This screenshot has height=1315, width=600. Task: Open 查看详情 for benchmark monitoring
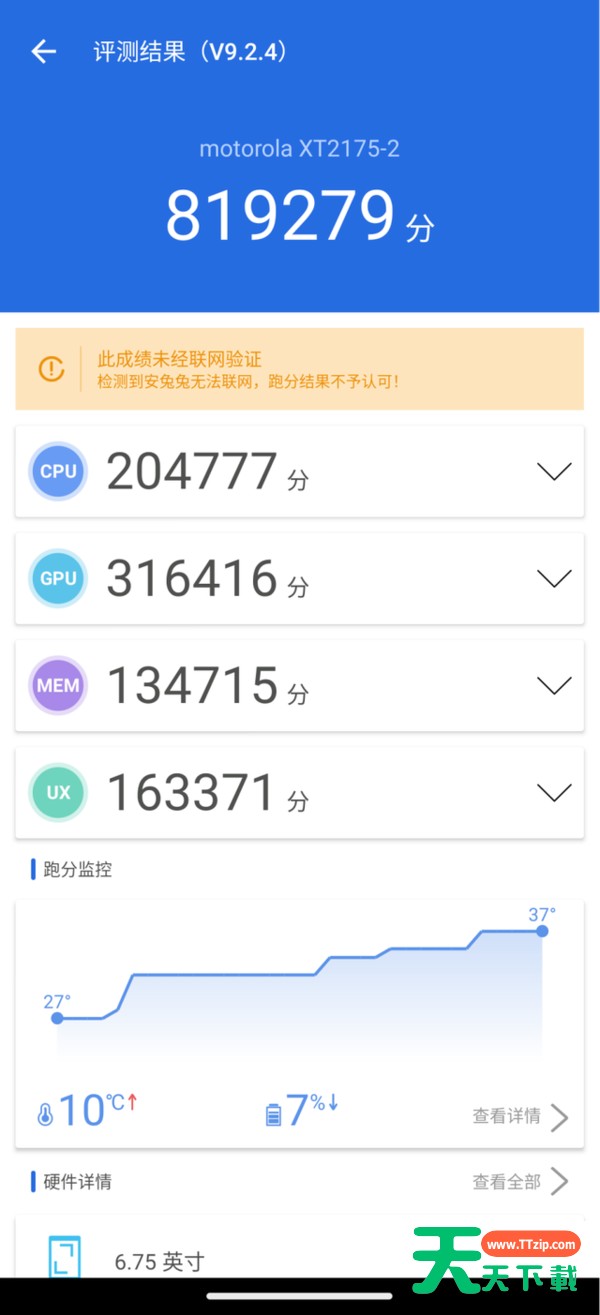[x=520, y=1116]
